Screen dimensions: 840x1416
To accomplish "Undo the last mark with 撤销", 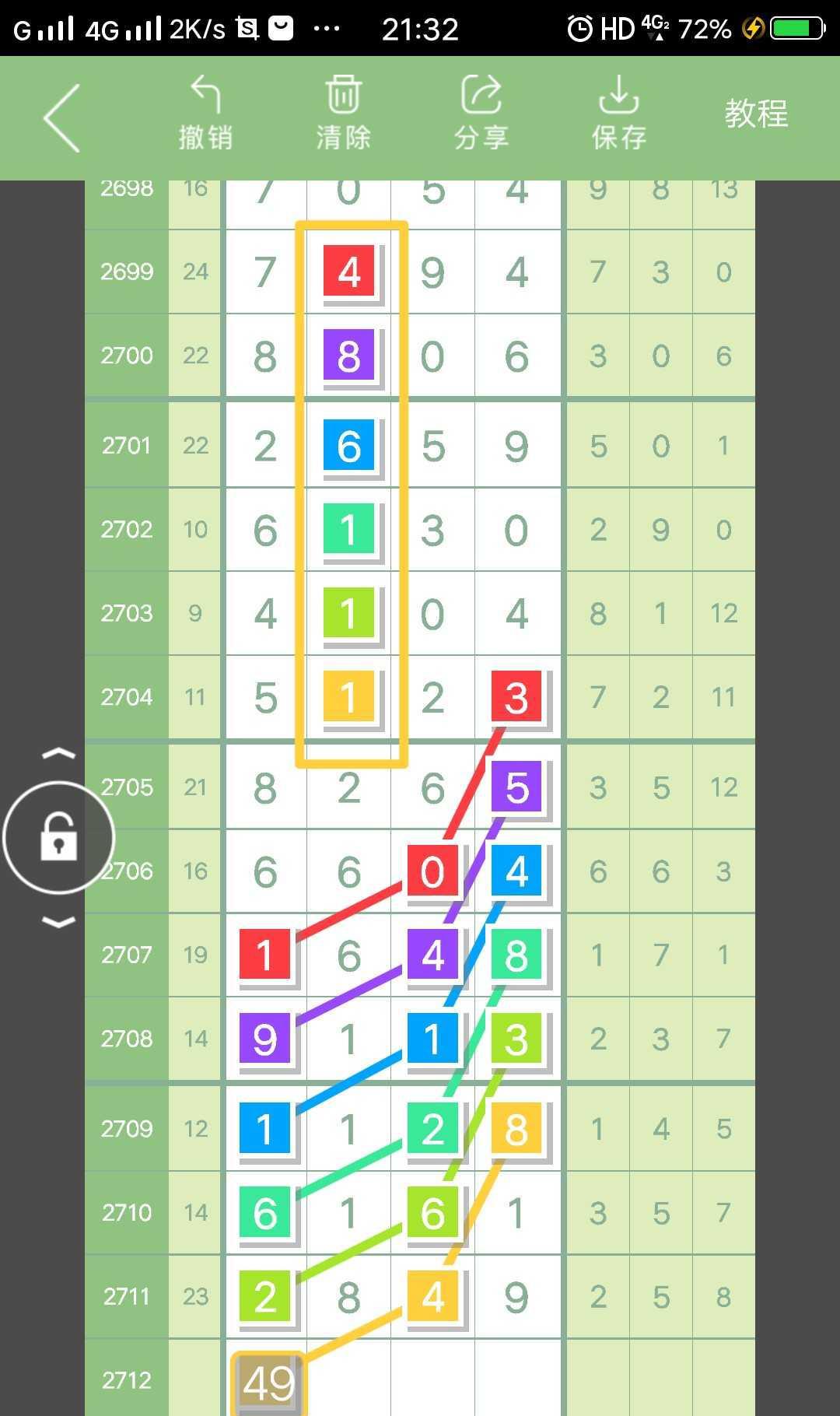I will pos(205,114).
